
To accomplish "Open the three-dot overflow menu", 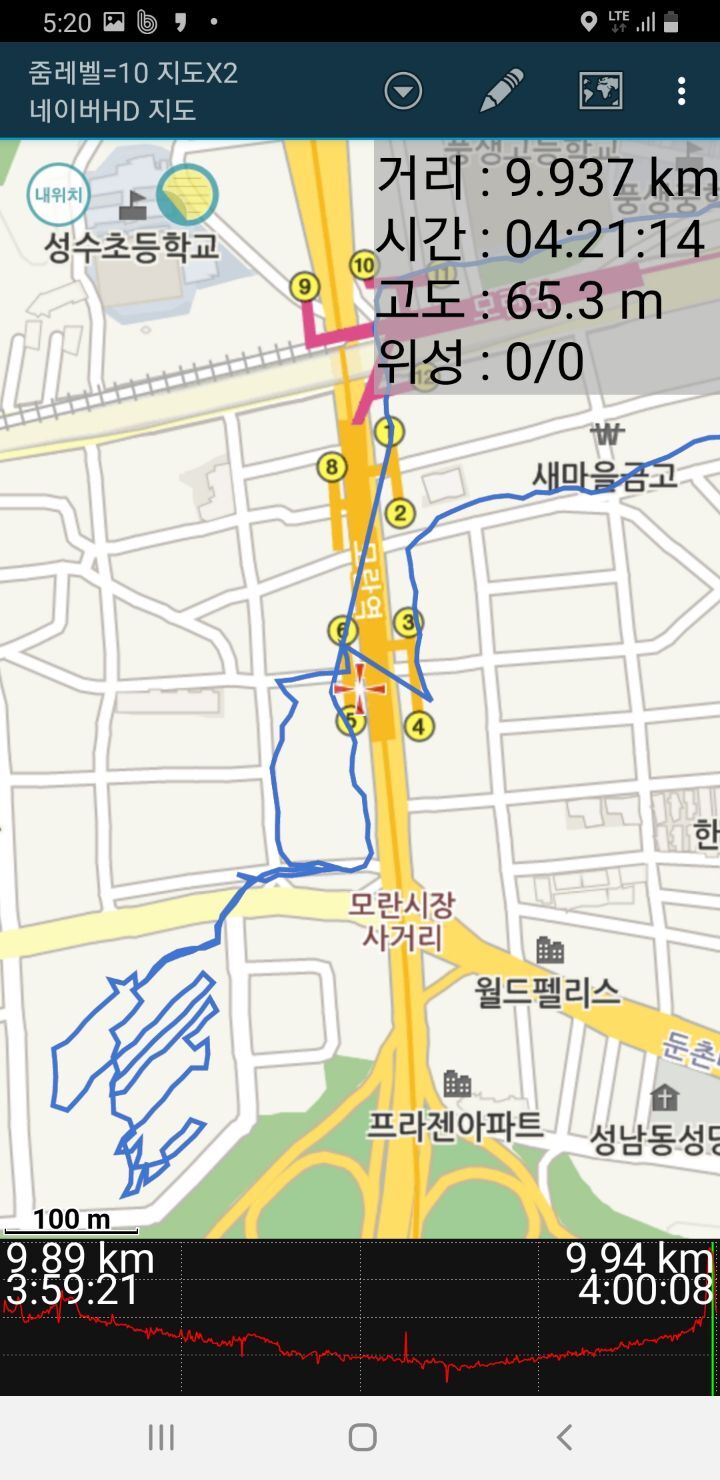I will tap(681, 91).
